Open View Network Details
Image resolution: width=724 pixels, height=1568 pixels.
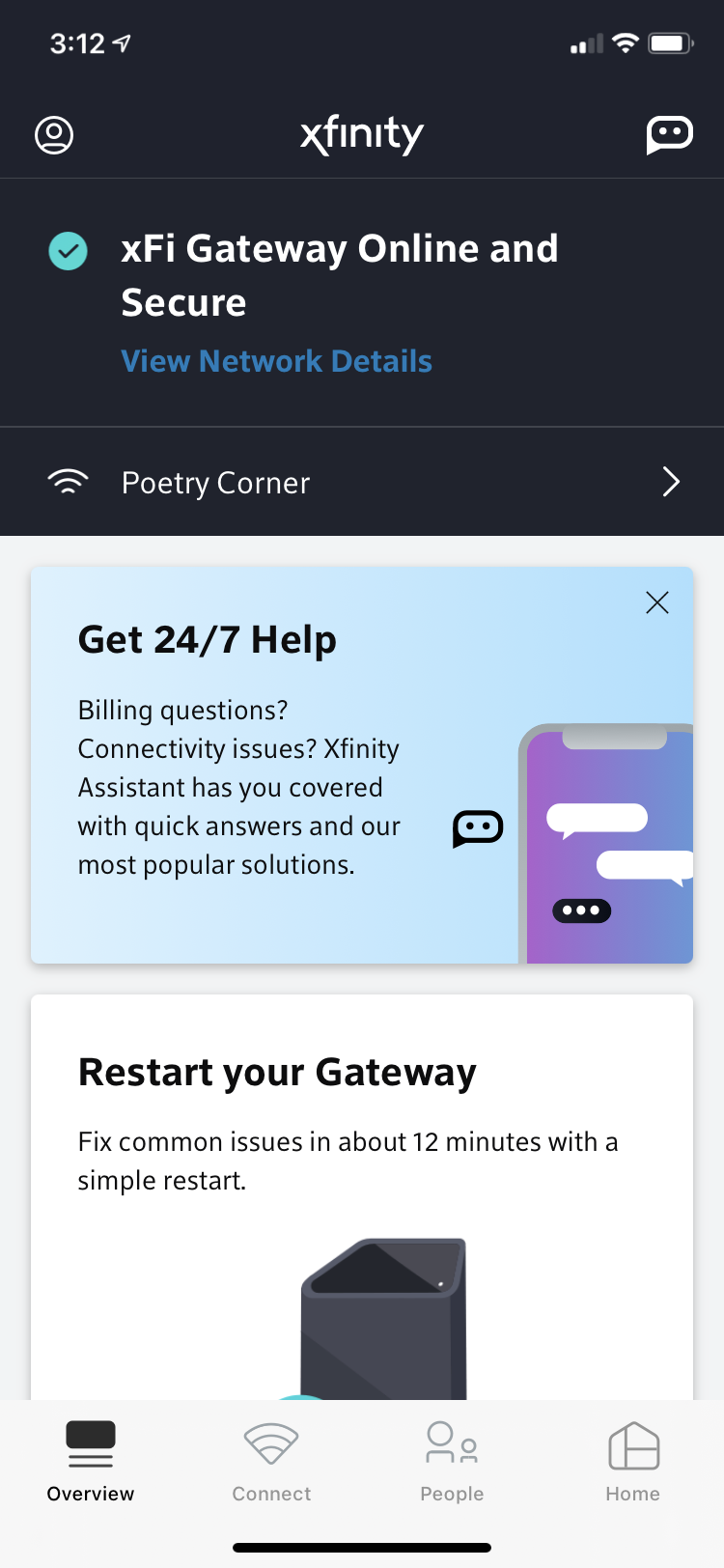pos(276,360)
